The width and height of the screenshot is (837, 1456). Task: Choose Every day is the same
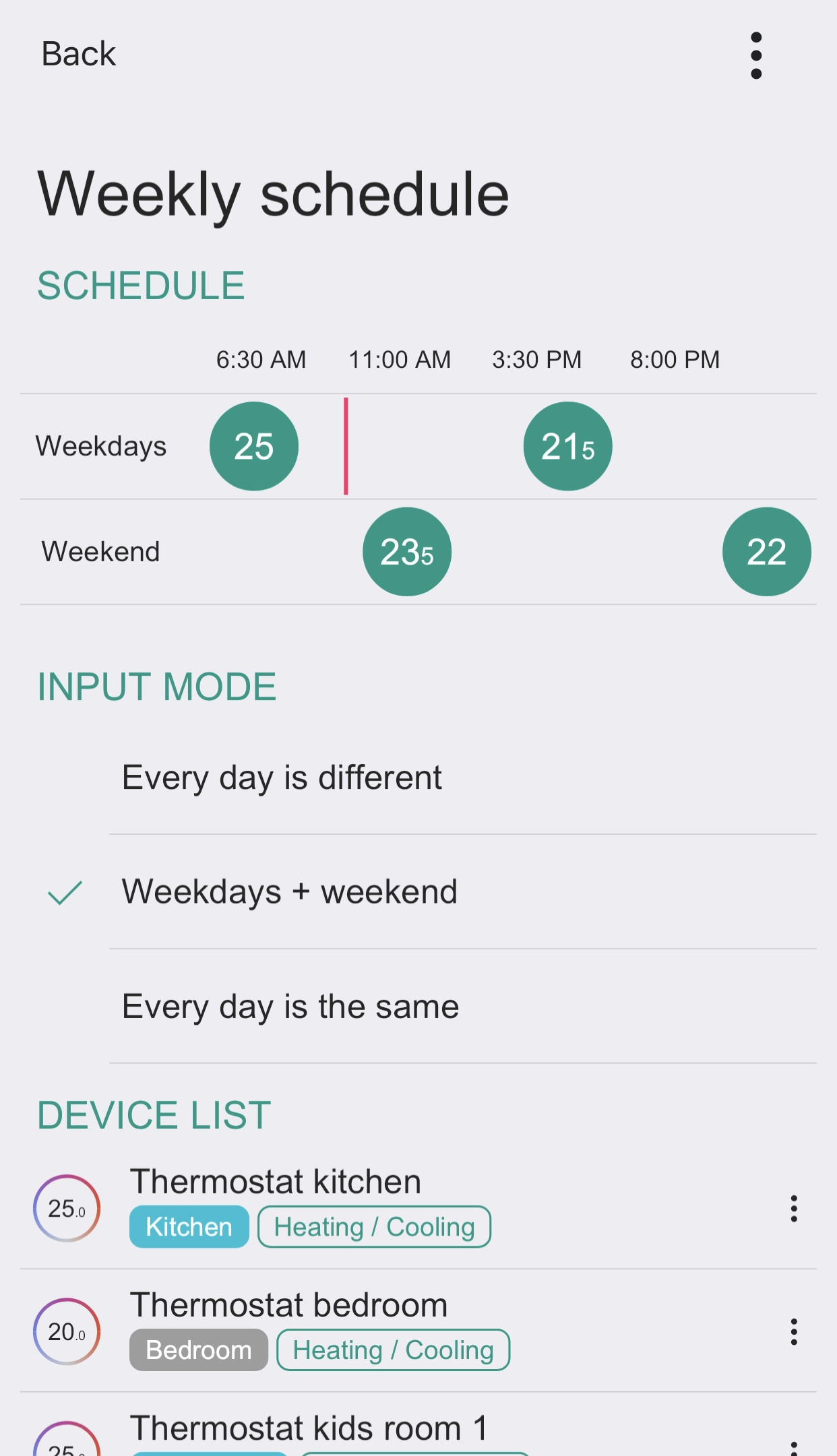290,1007
